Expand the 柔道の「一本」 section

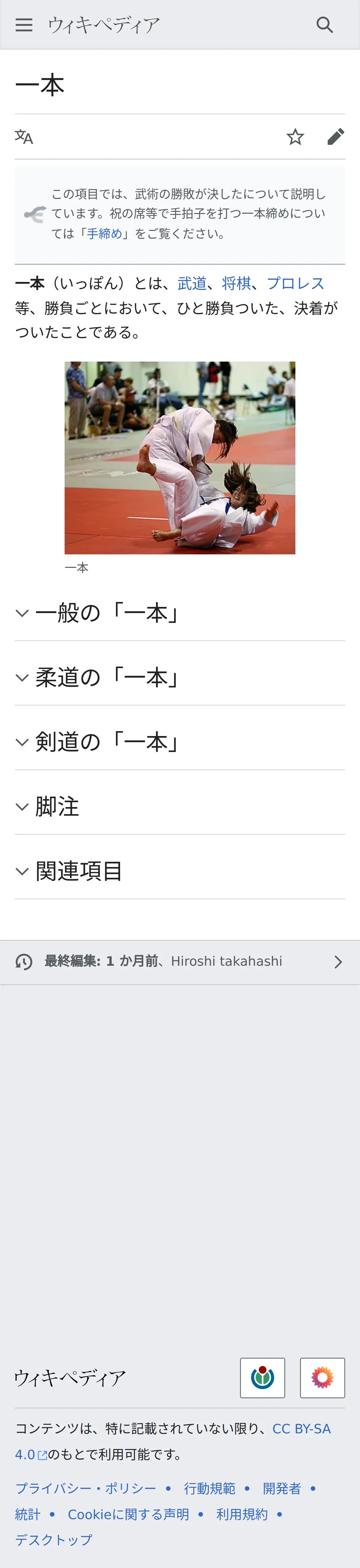(x=180, y=678)
